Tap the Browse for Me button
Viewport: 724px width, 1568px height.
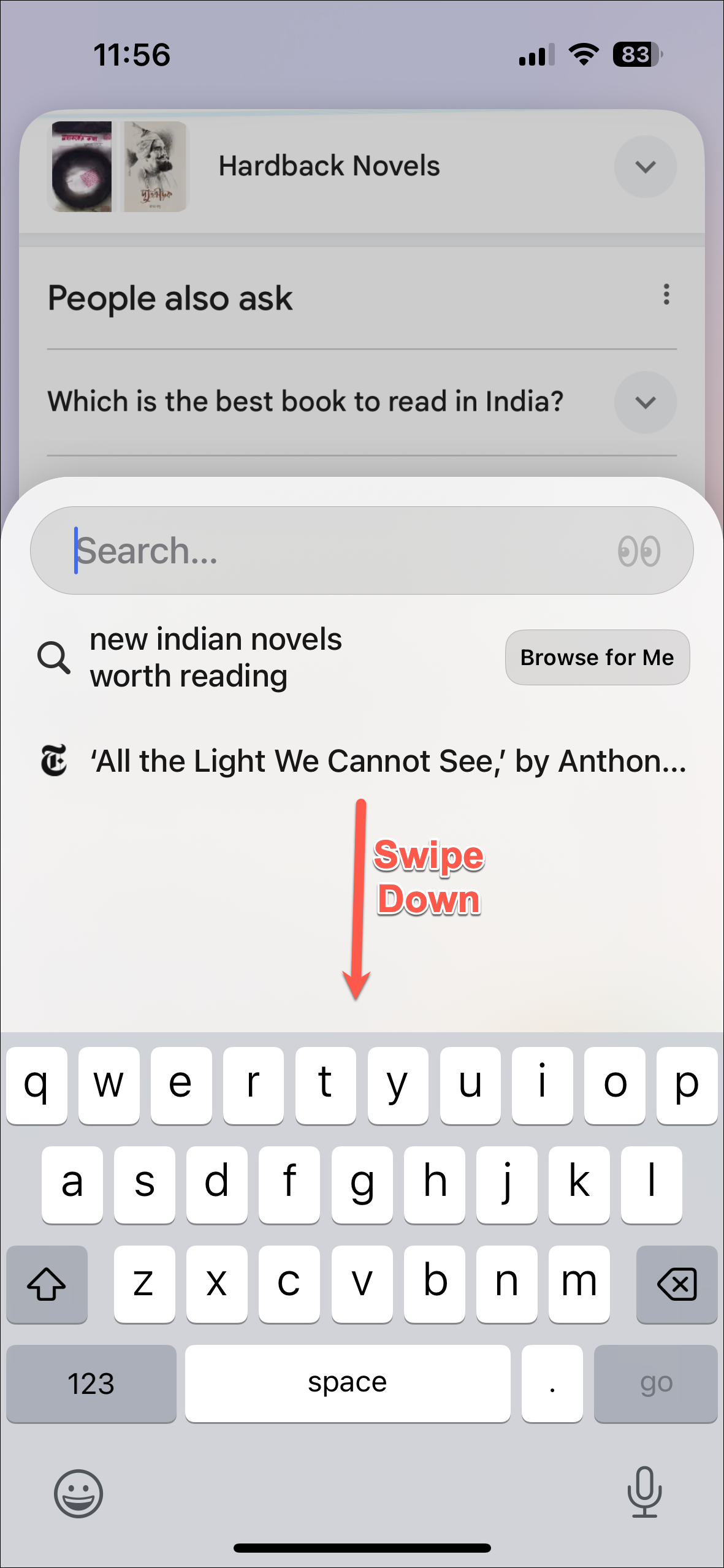597,657
